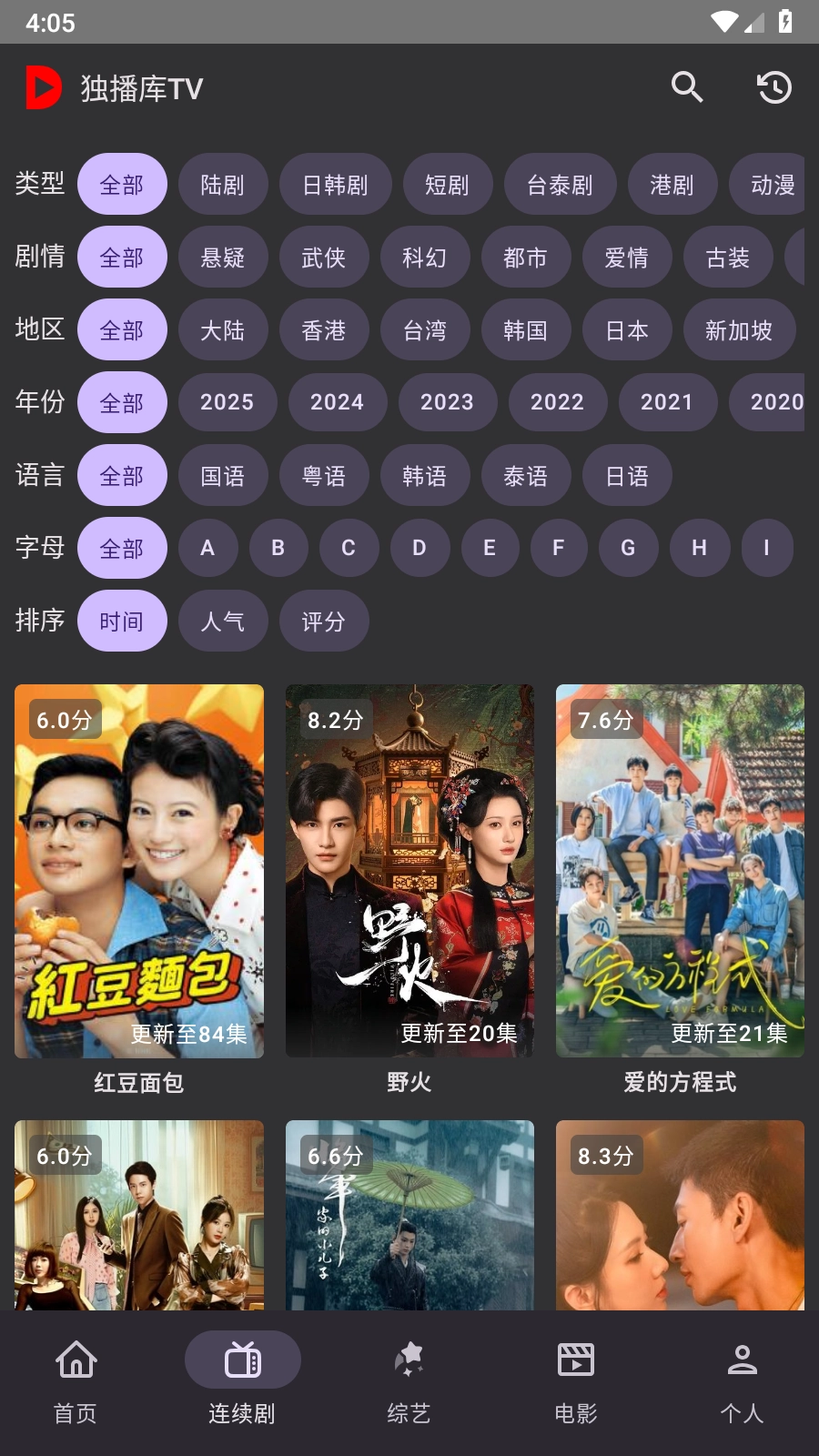
Task: Filter by region 韩国
Action: click(525, 330)
